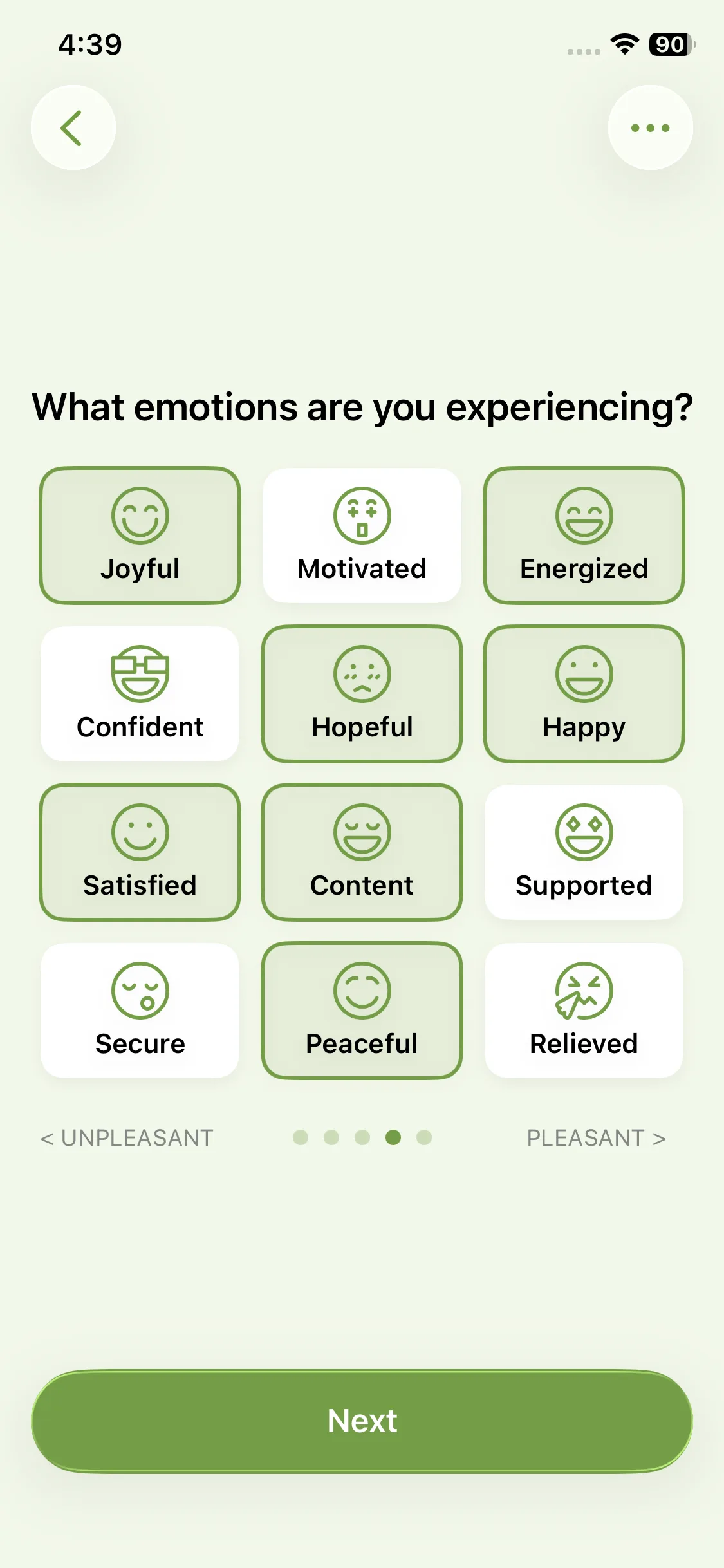Go back to the previous screen
This screenshot has height=1568, width=724.
(x=73, y=127)
